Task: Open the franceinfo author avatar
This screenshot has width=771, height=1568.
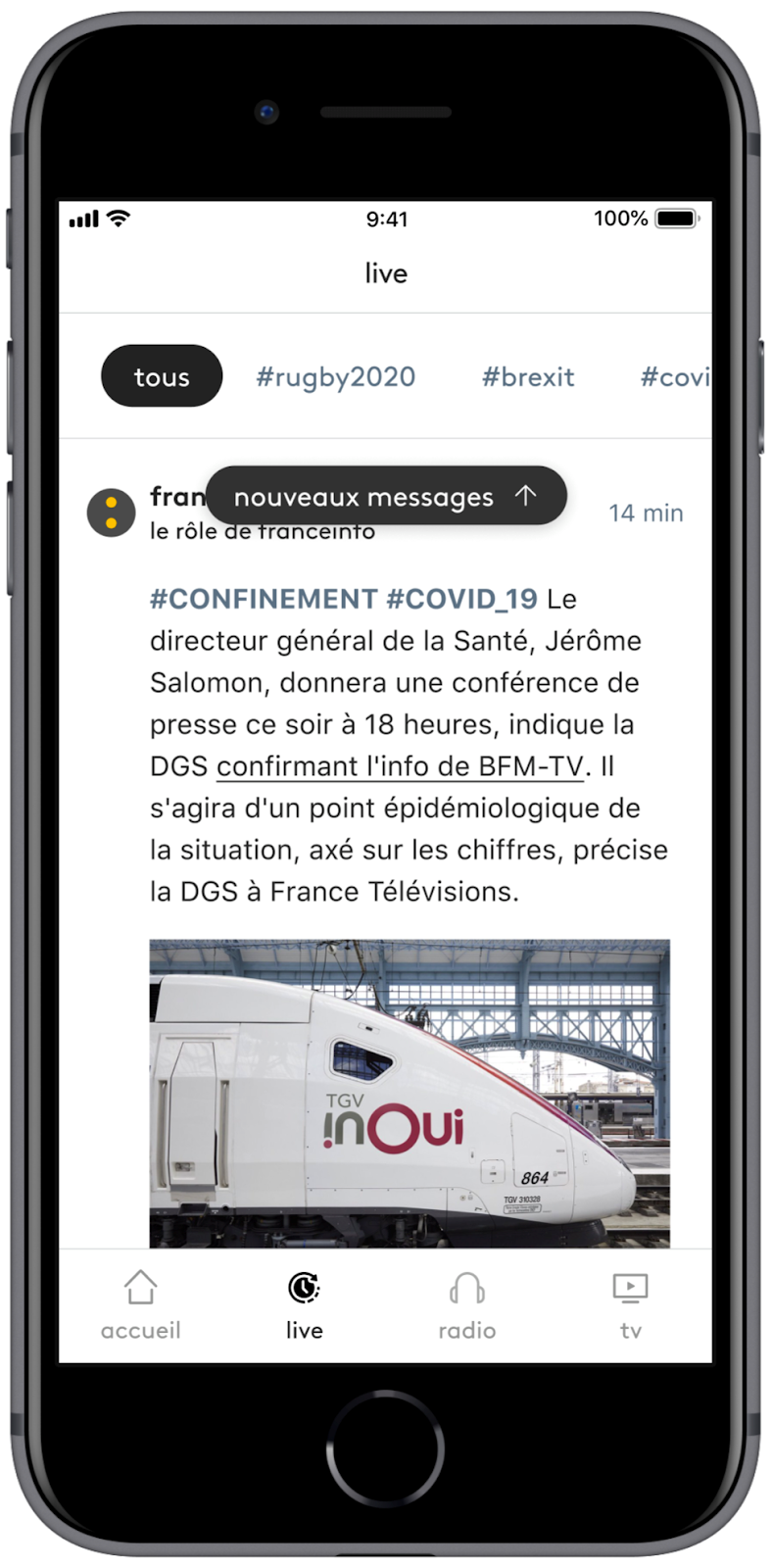Action: coord(112,513)
